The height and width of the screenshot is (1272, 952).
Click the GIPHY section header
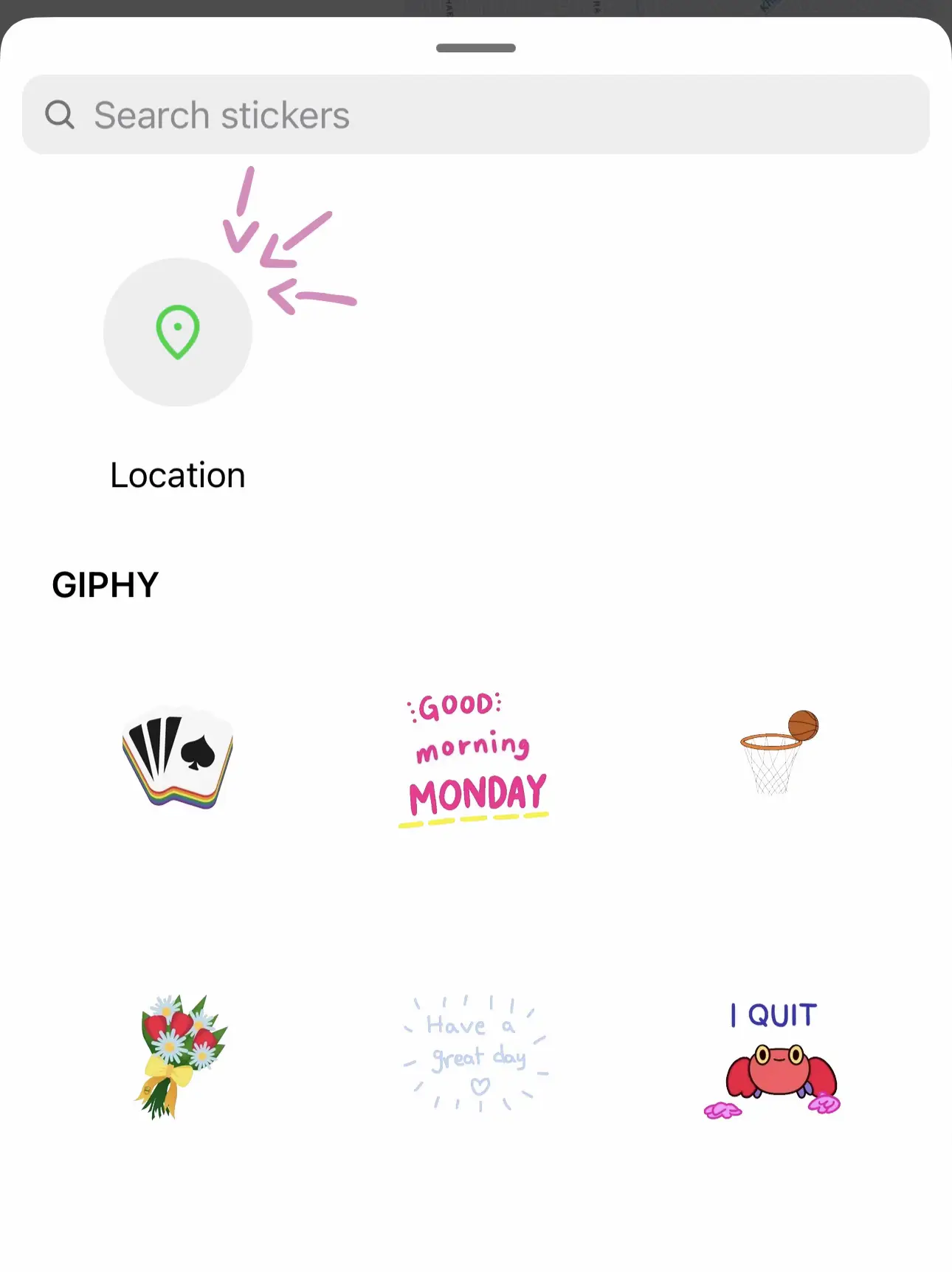coord(105,584)
